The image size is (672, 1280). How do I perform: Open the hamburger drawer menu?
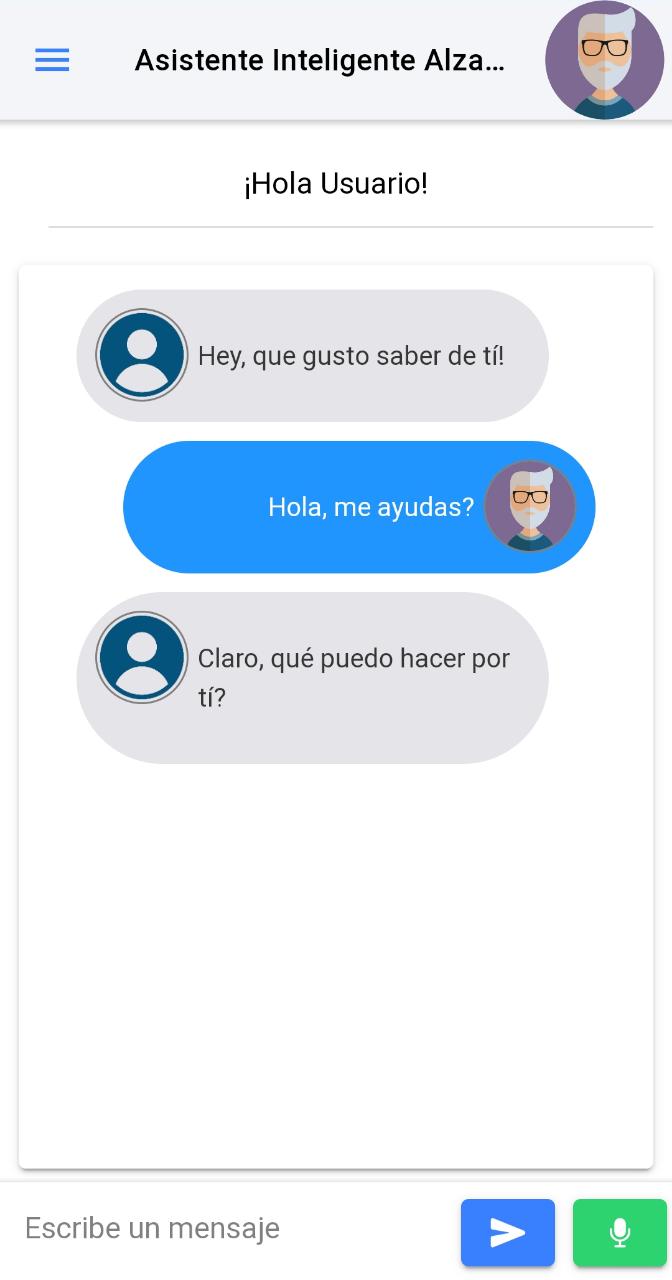[52, 60]
